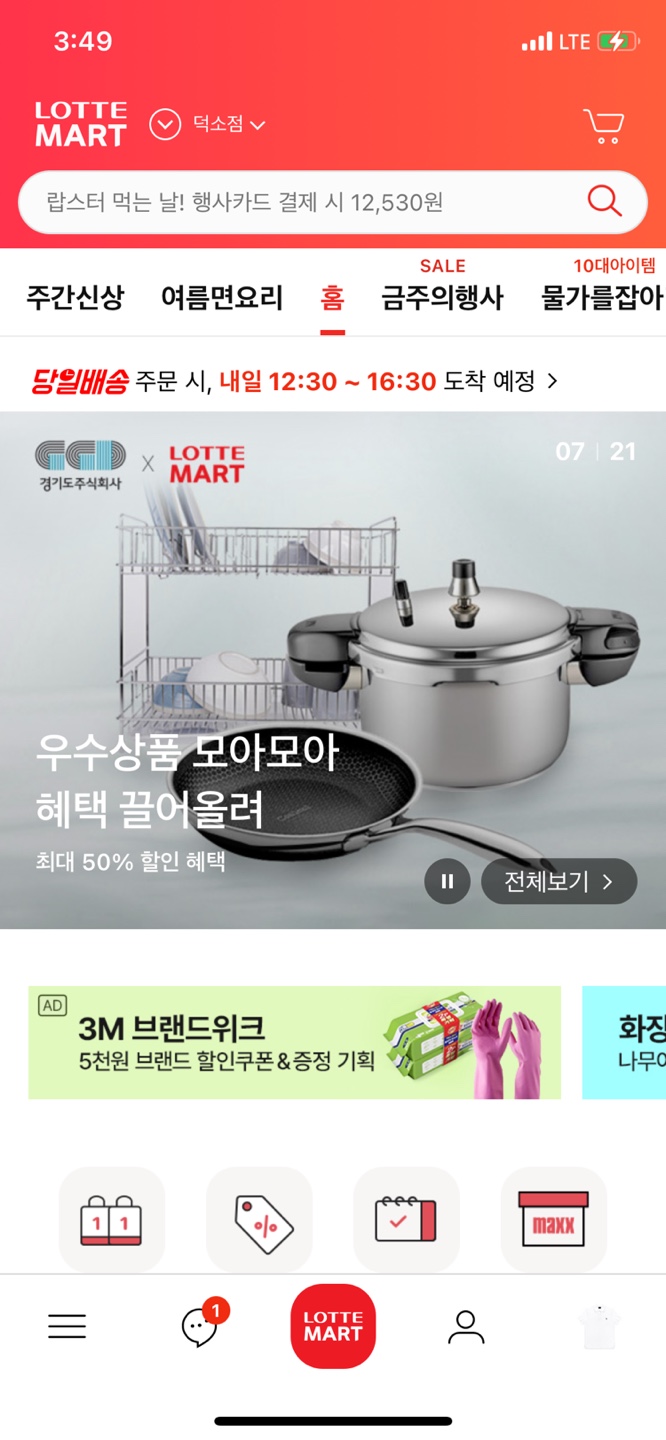Open the hamburger category menu
Viewport: 666px width, 1440px height.
pyautogui.click(x=67, y=1326)
